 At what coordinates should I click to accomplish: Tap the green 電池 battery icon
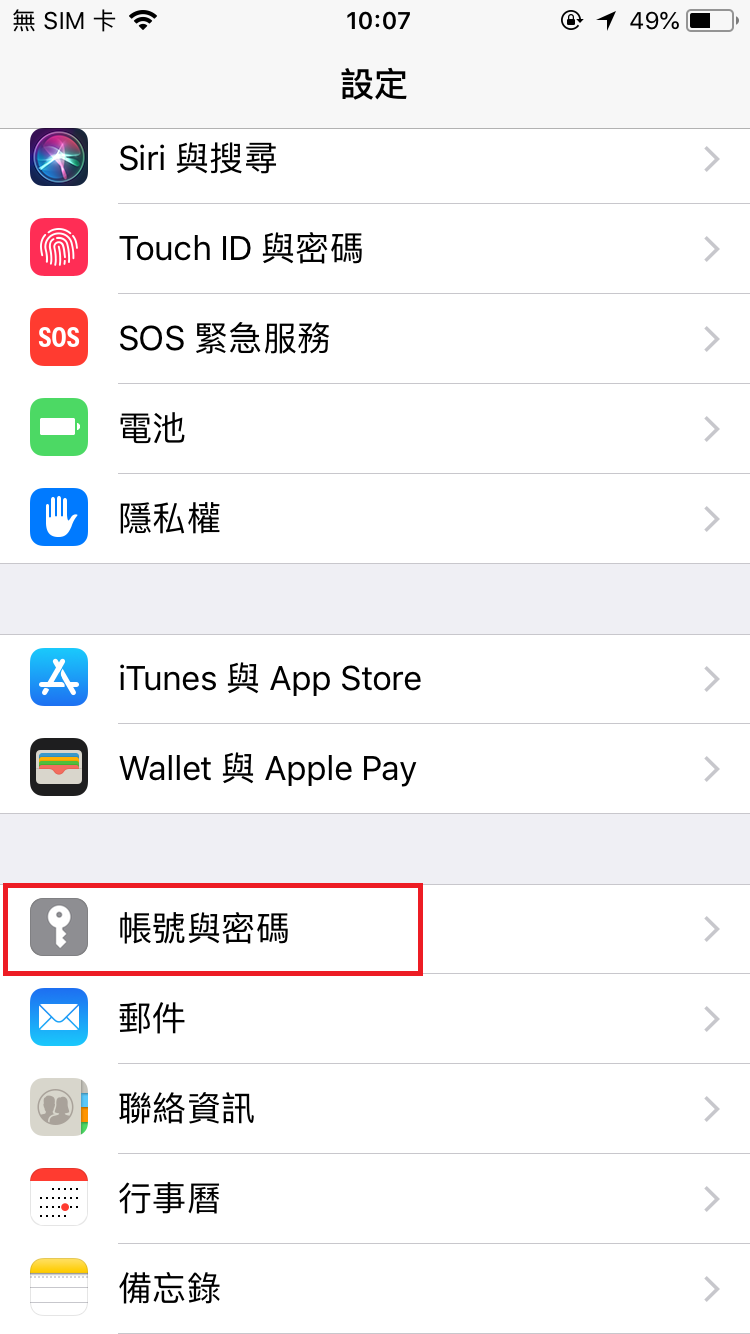click(x=58, y=428)
